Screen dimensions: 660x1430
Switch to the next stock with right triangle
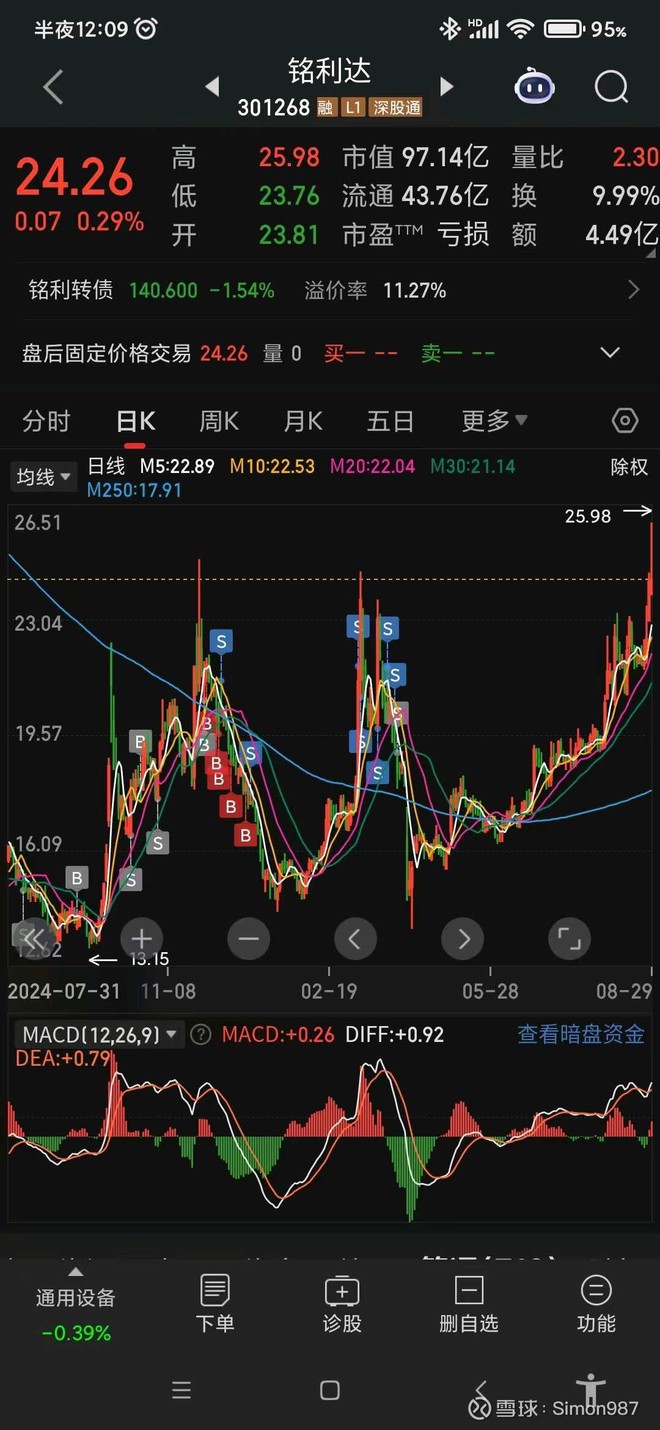[447, 87]
